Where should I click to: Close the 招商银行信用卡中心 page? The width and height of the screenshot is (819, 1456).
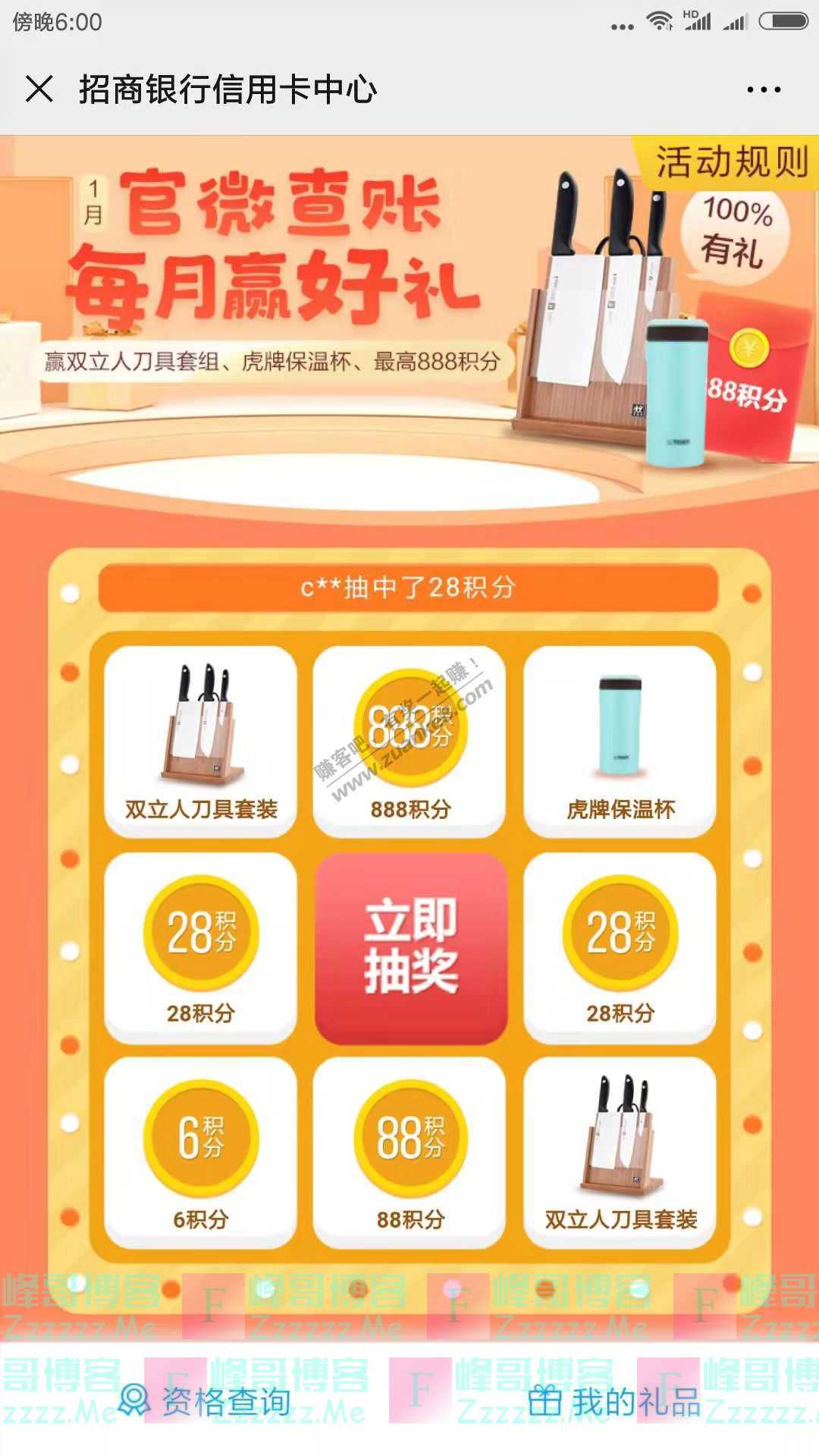pos(39,89)
